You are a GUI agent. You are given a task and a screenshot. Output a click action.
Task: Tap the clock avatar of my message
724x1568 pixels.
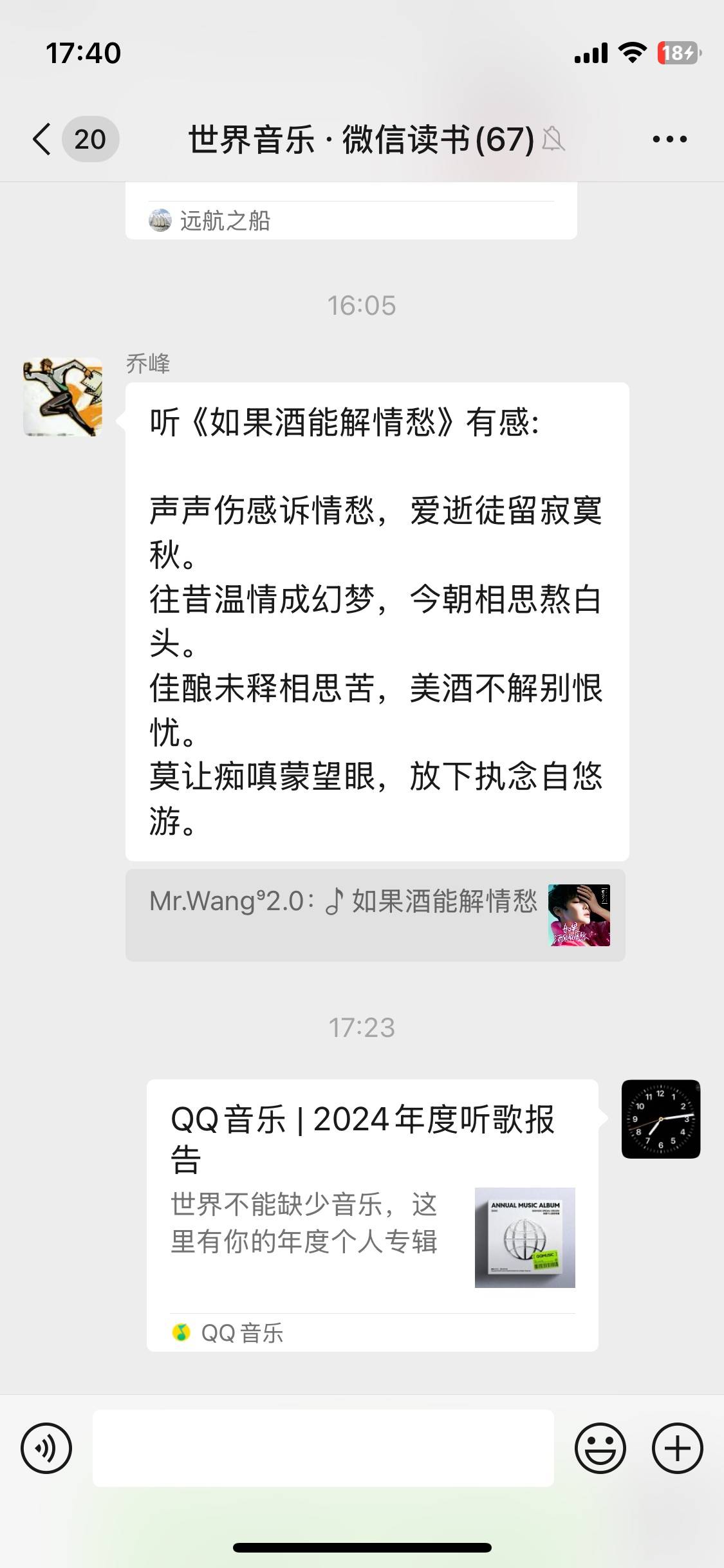[660, 1119]
